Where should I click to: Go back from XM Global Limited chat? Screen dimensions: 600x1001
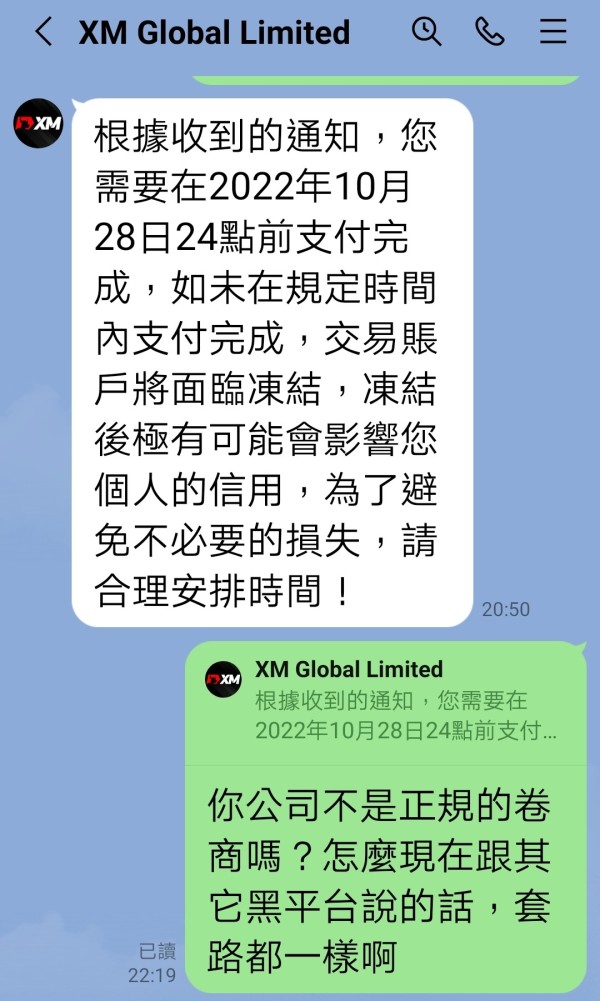tap(43, 32)
